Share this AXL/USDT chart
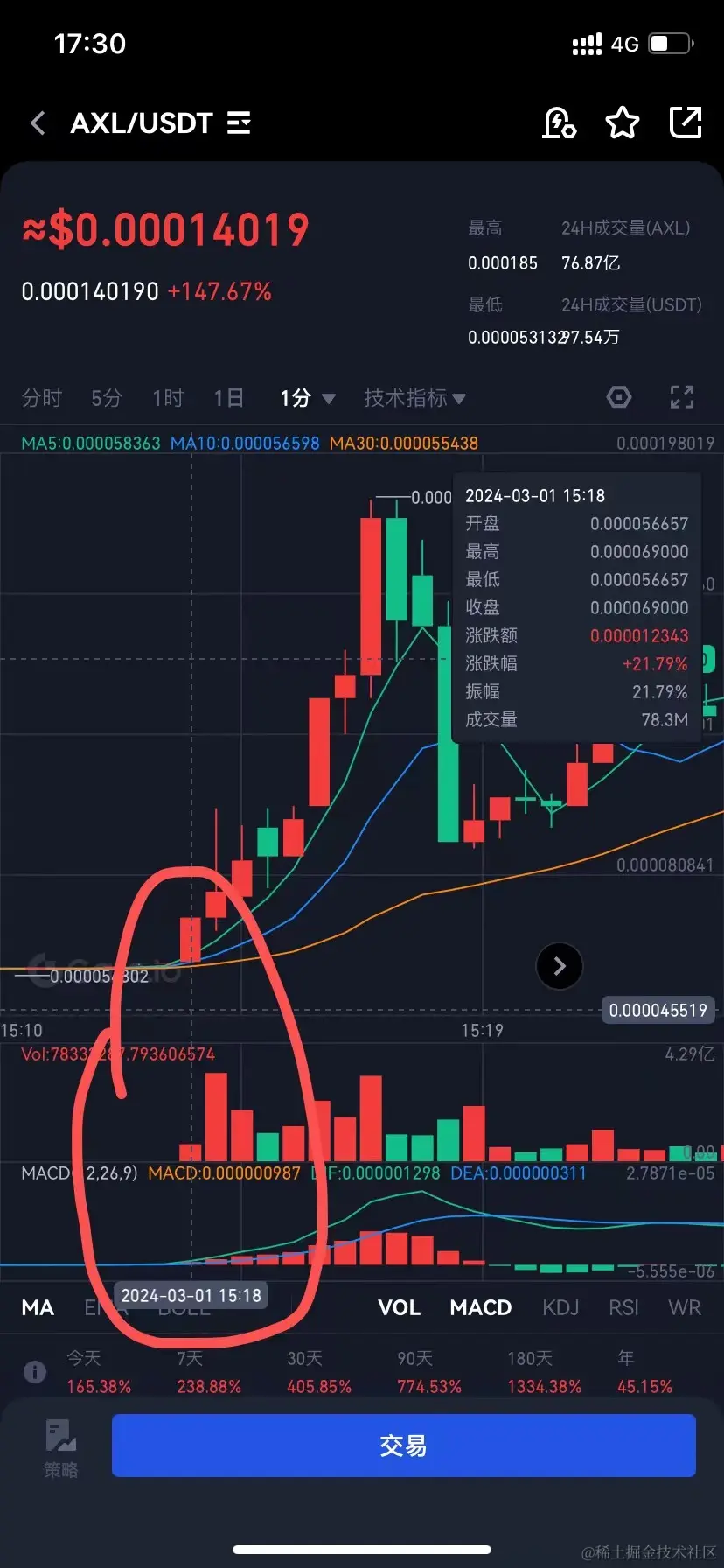Image resolution: width=724 pixels, height=1568 pixels. pos(686,123)
